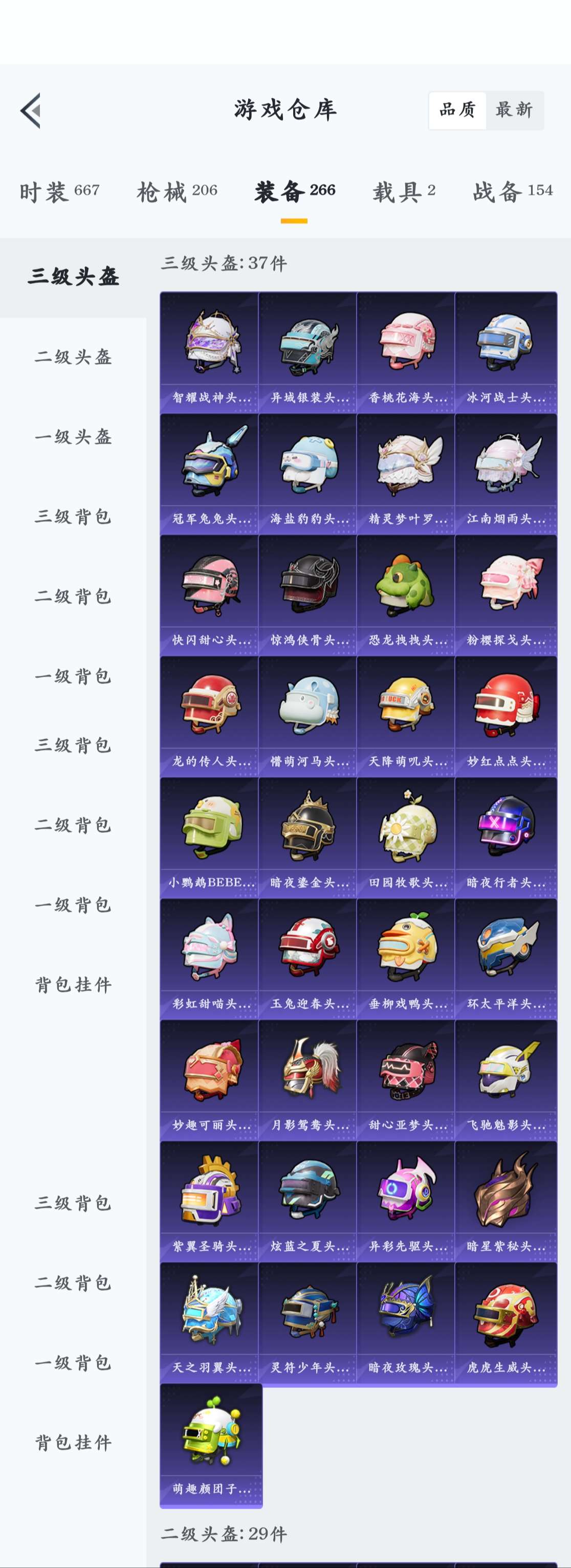Screen dimensions: 571x1568
Task: Open the 冰河战士 helmet item
Action: point(506,352)
